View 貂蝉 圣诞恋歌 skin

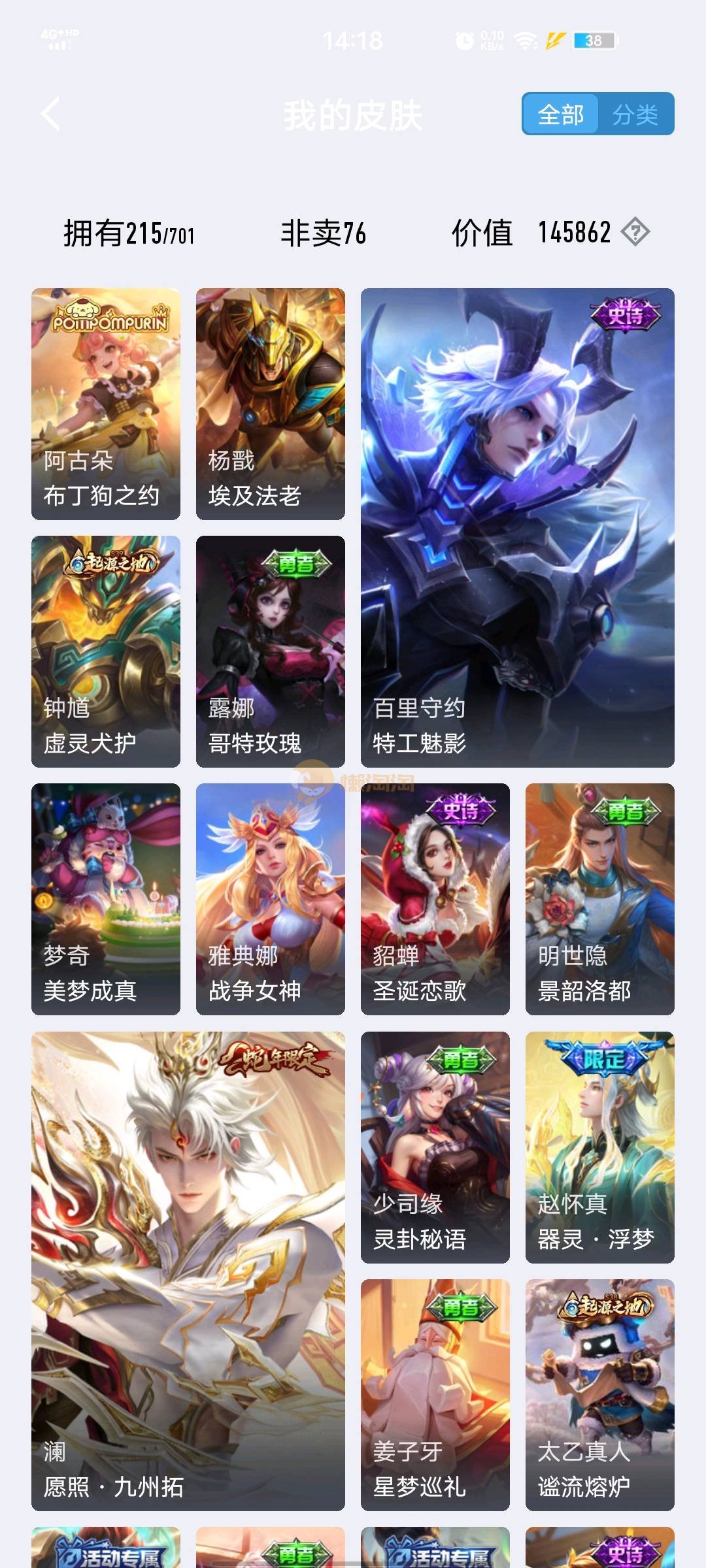435,899
